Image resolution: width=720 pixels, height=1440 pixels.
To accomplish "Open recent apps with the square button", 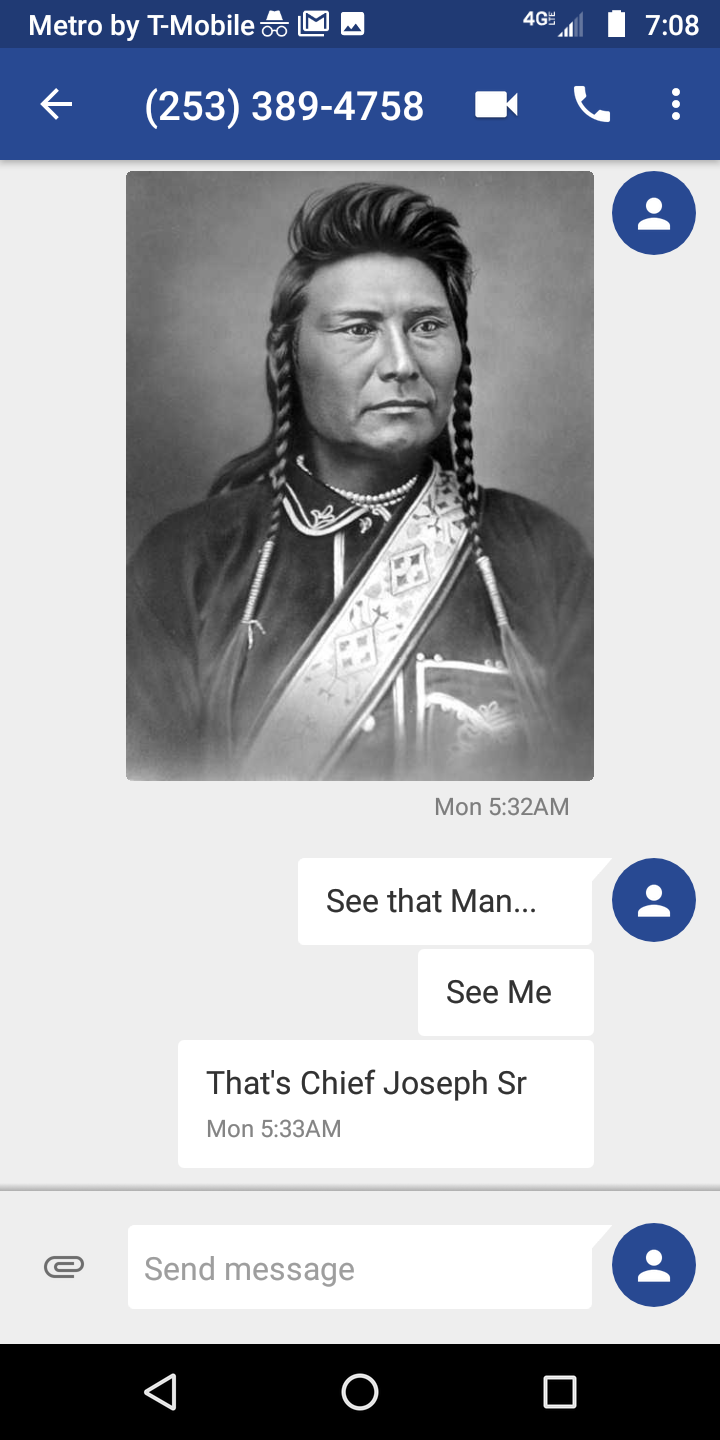I will pyautogui.click(x=560, y=1392).
